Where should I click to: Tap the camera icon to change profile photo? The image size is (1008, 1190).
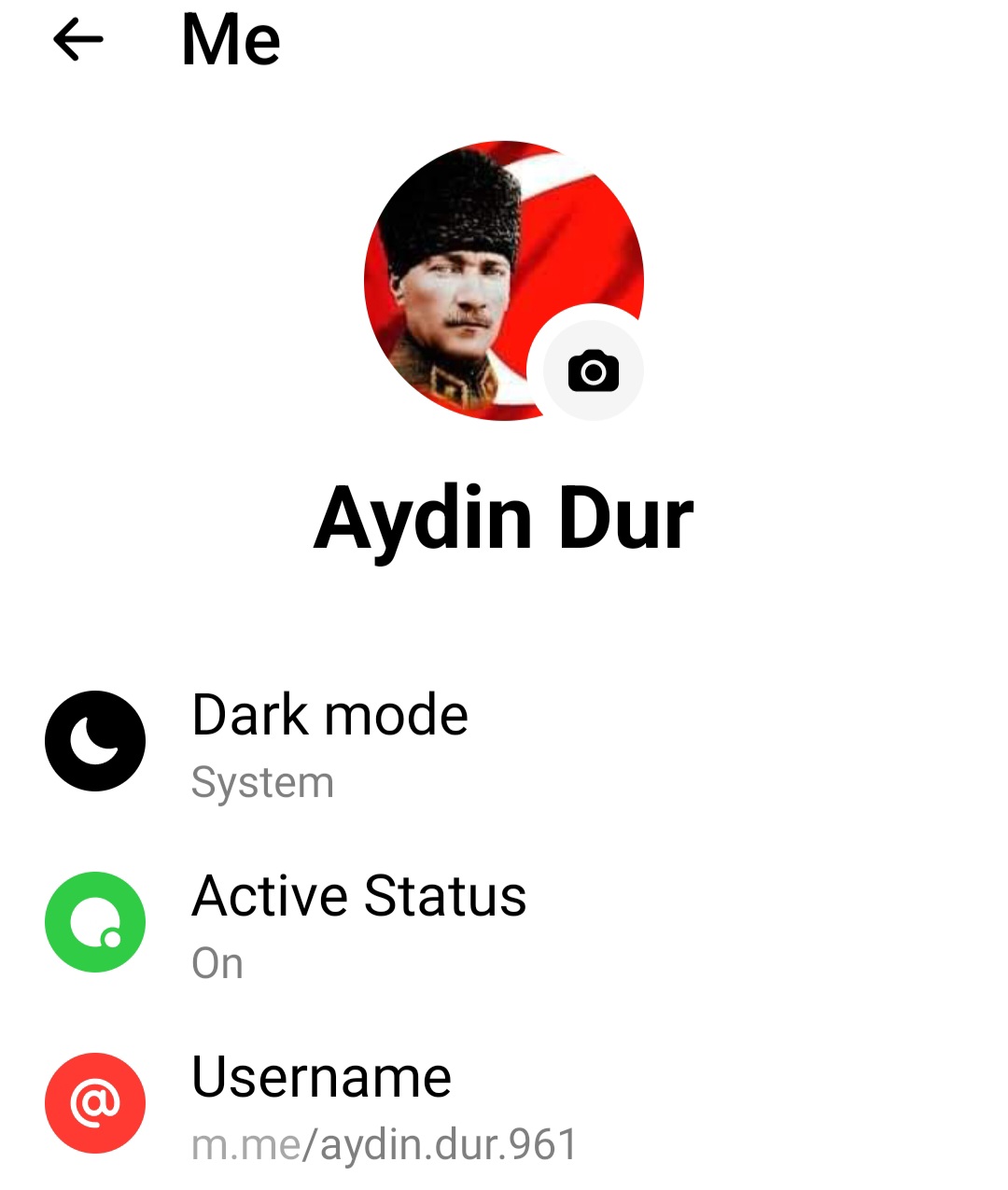[593, 371]
